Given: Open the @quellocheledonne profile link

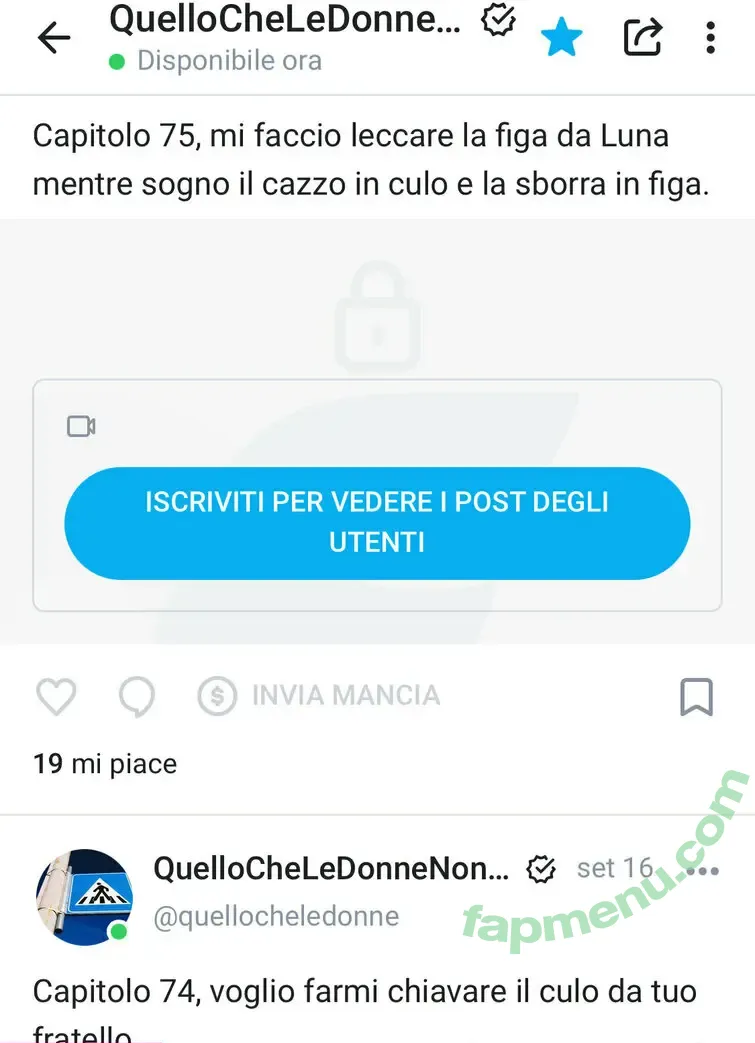Looking at the screenshot, I should click(x=276, y=916).
